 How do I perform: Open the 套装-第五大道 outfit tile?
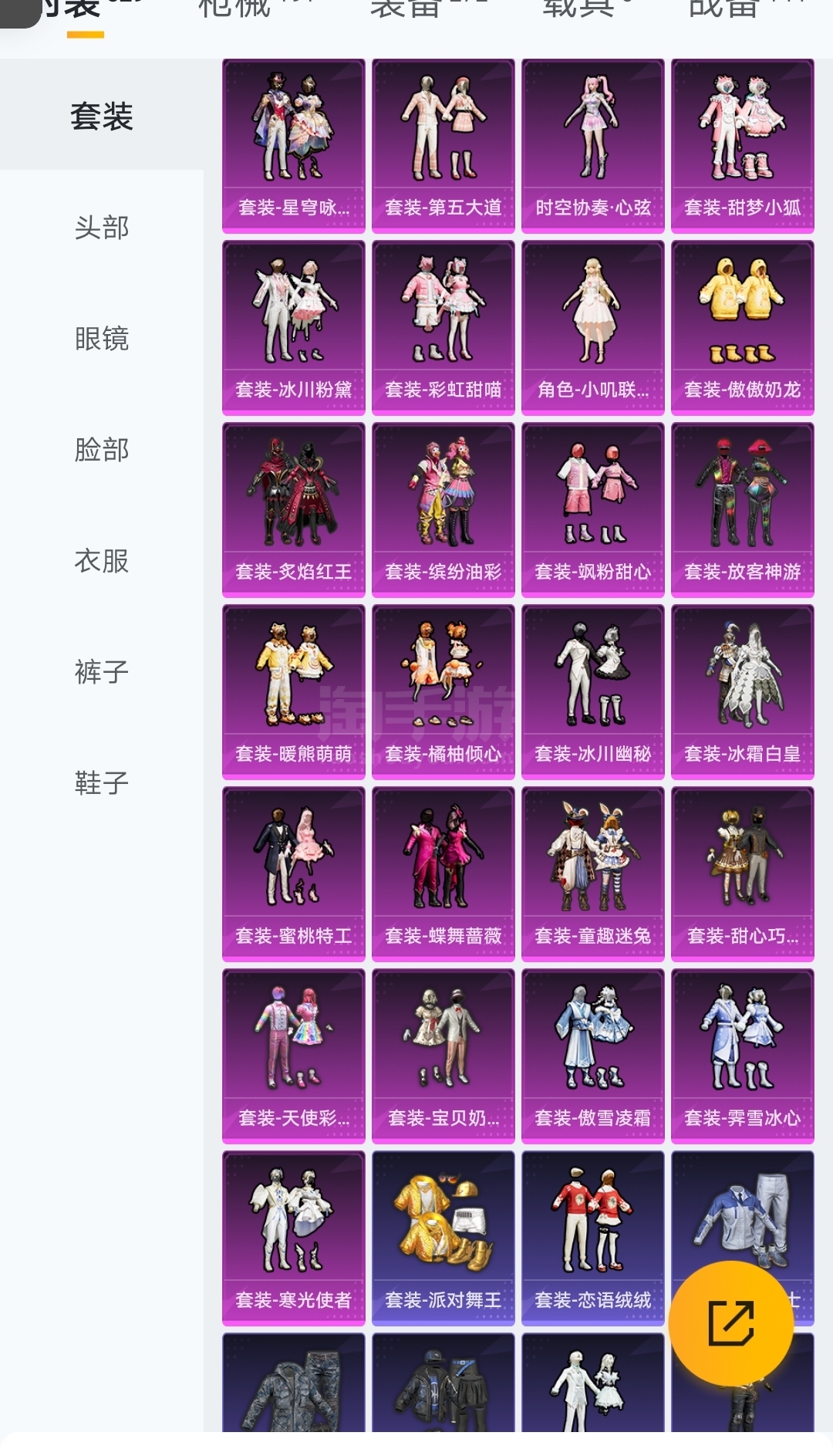443,146
